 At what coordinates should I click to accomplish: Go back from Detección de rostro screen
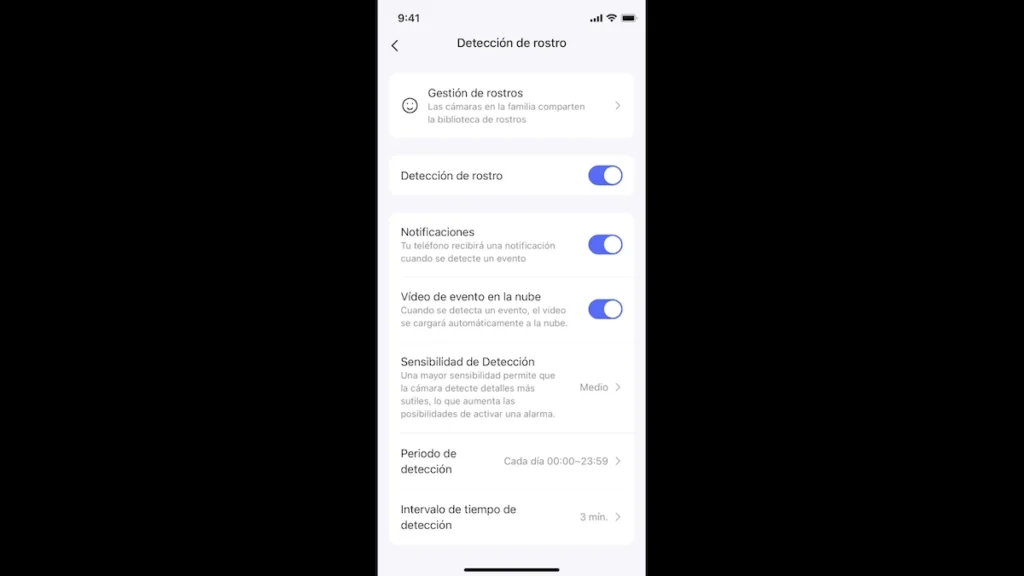pos(395,45)
